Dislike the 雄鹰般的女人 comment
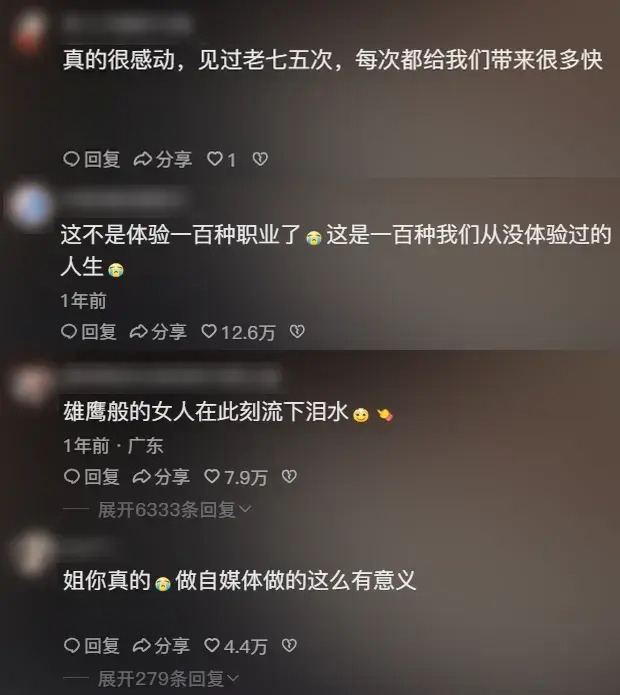The image size is (620, 695). (289, 477)
